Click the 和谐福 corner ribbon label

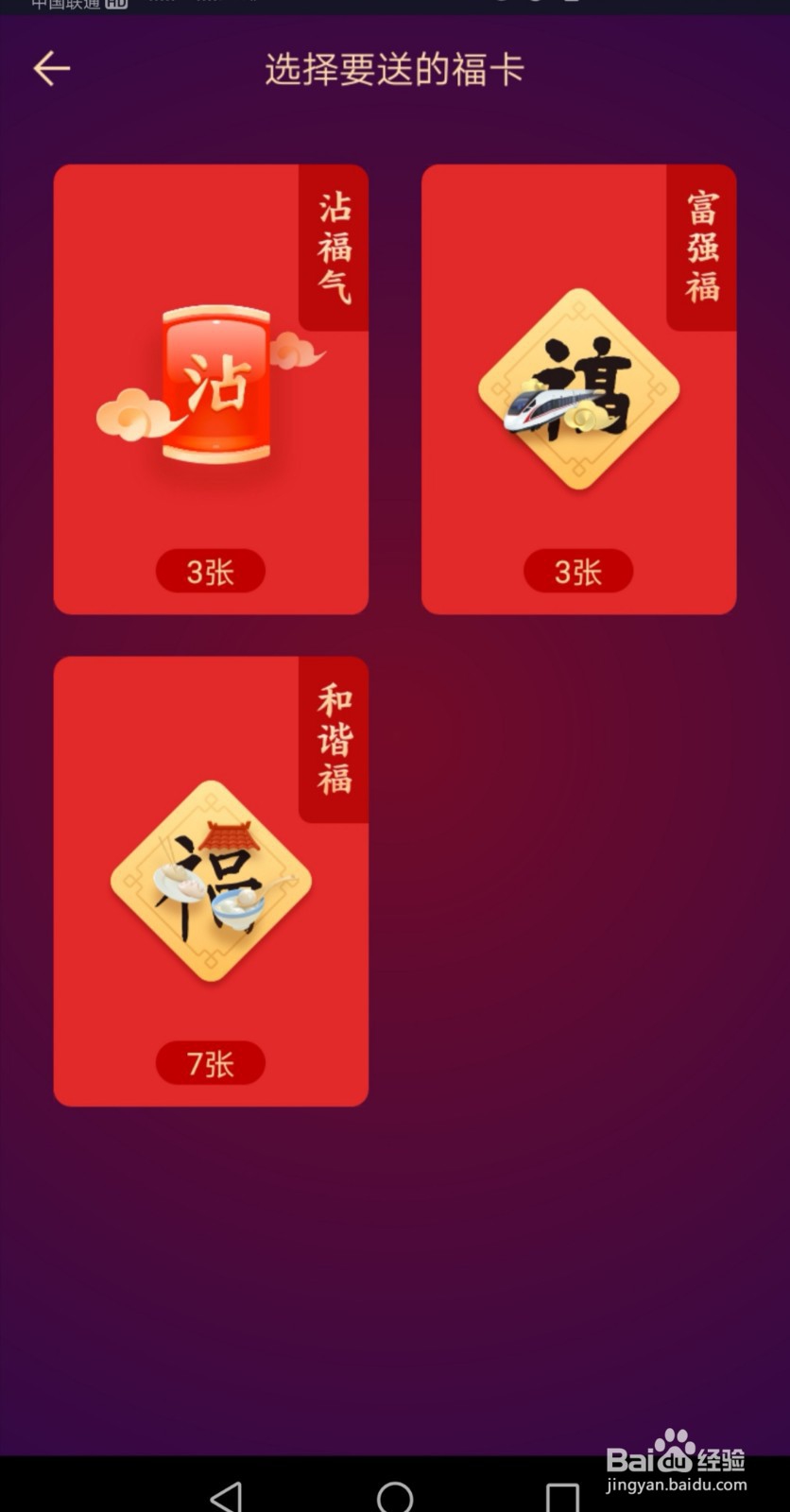333,738
